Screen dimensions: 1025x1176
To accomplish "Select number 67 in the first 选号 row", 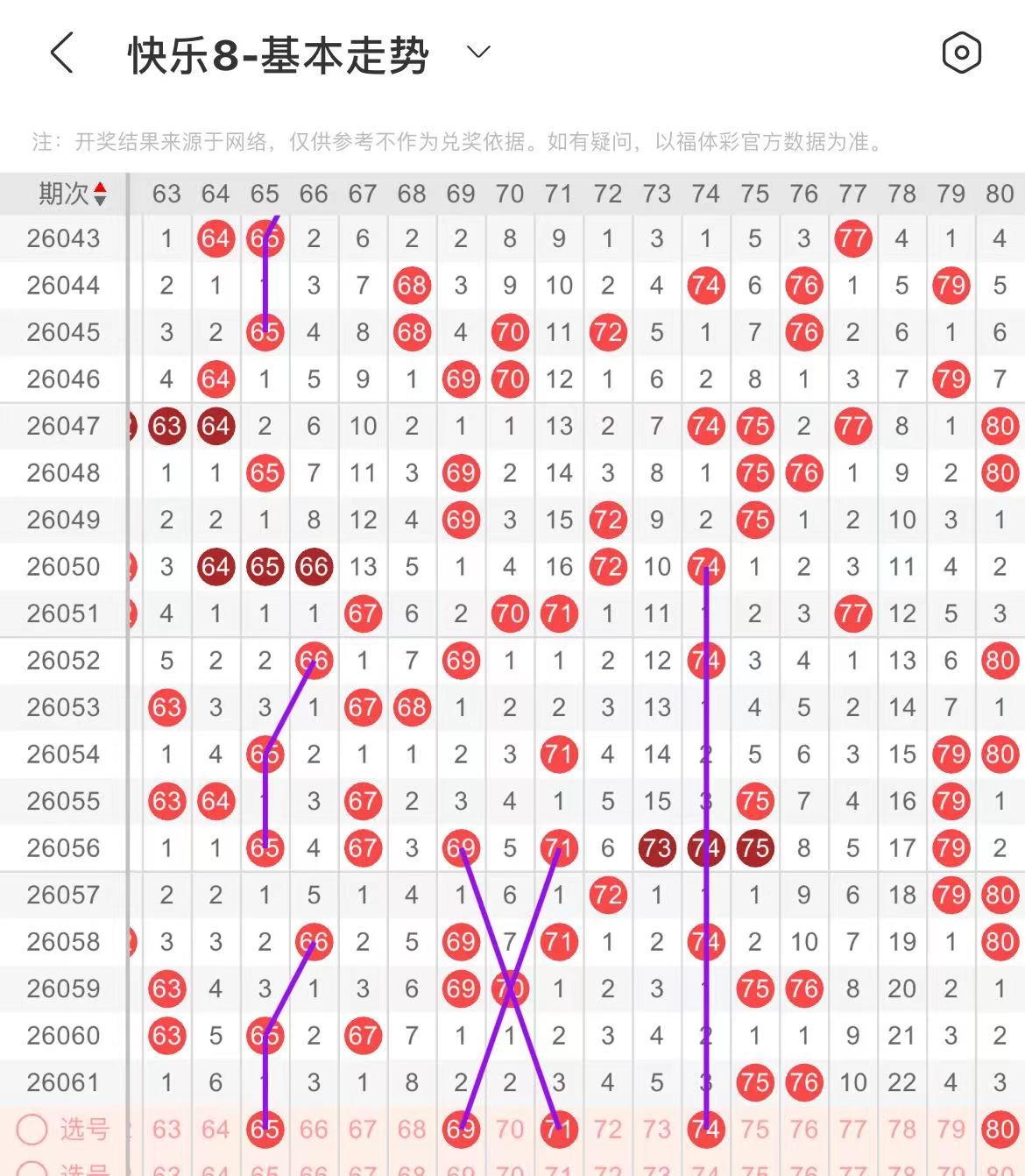I will point(363,1130).
